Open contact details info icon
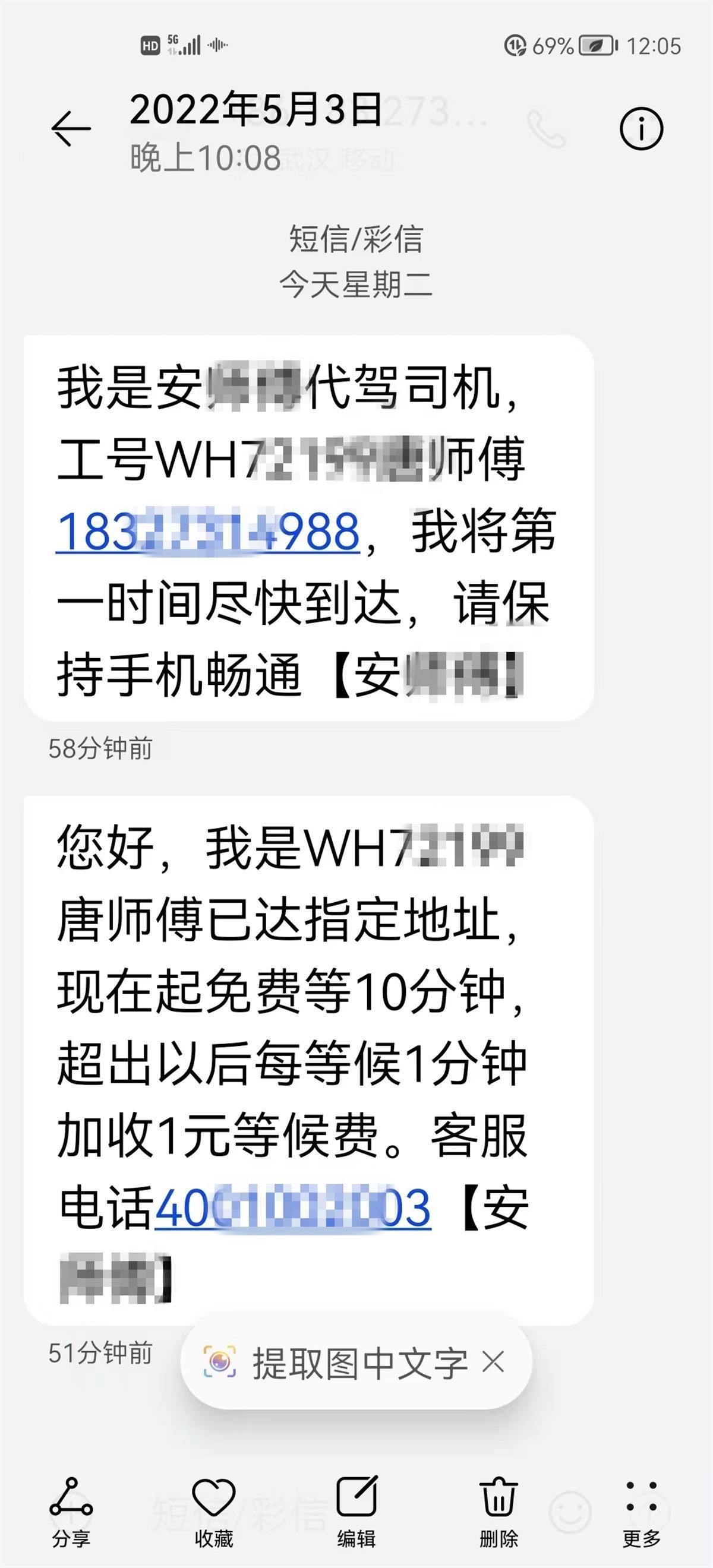Viewport: 713px width, 1568px height. [641, 128]
